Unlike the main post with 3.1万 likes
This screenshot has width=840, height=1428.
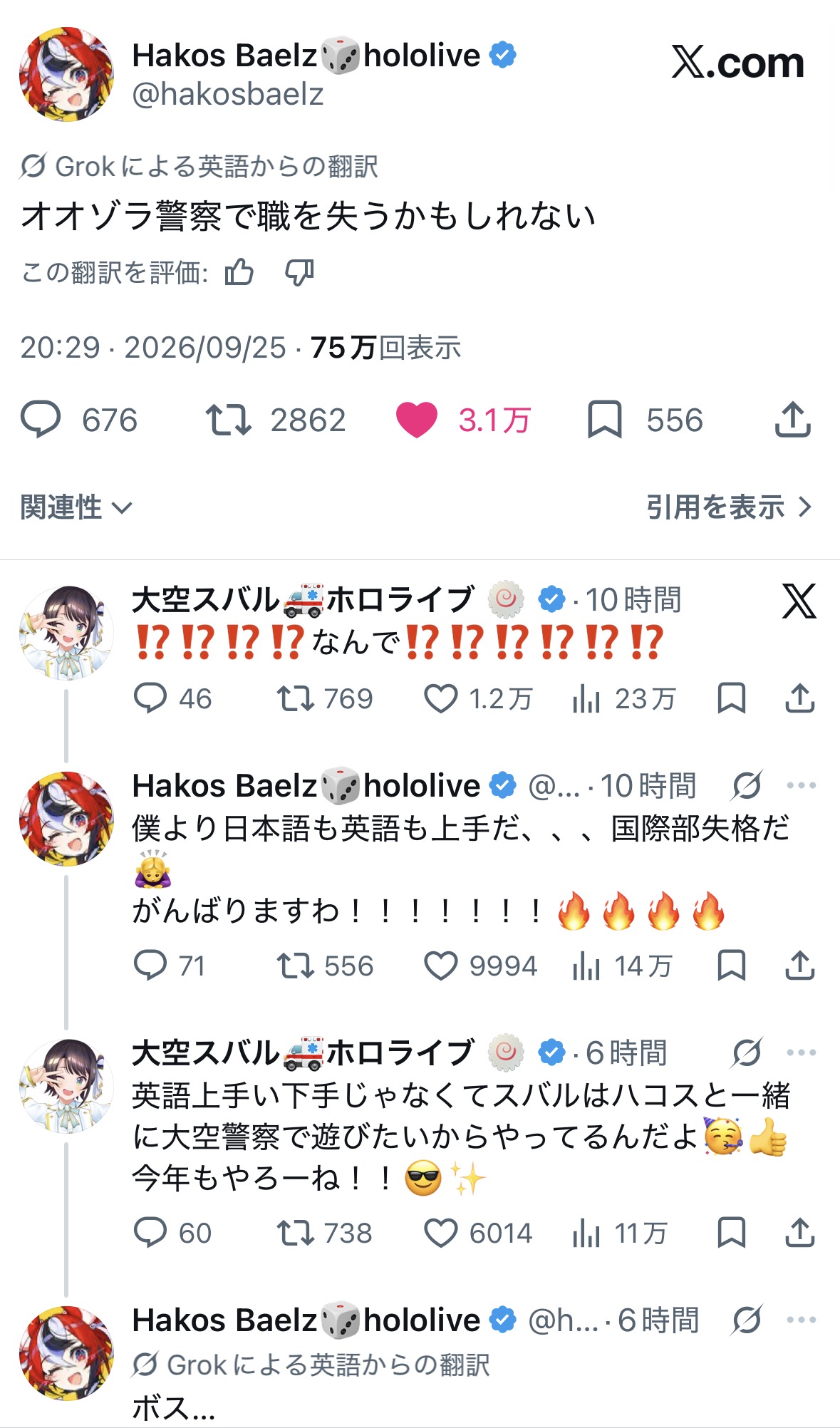pos(416,420)
